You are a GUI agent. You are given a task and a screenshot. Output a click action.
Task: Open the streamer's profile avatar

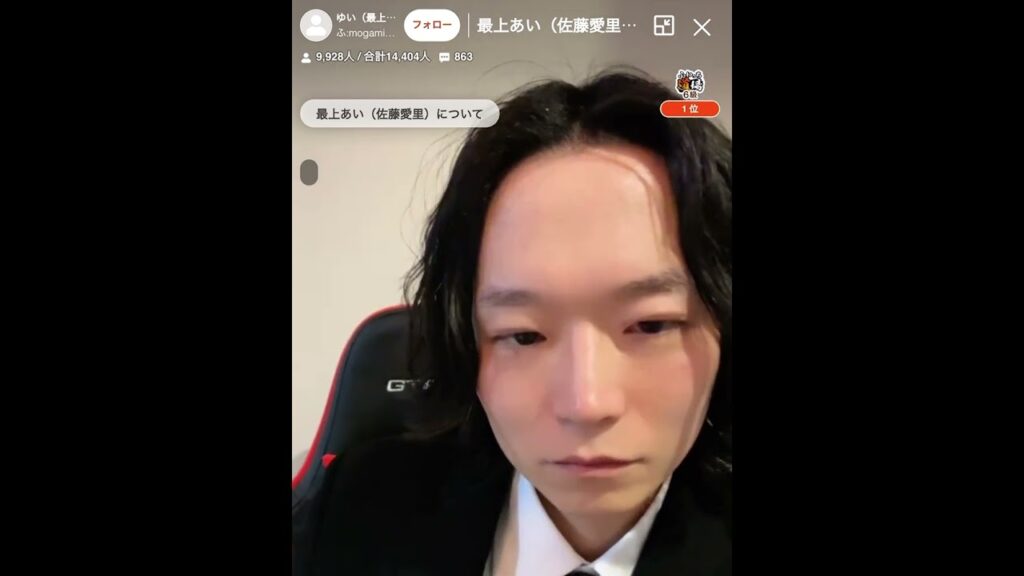[316, 25]
